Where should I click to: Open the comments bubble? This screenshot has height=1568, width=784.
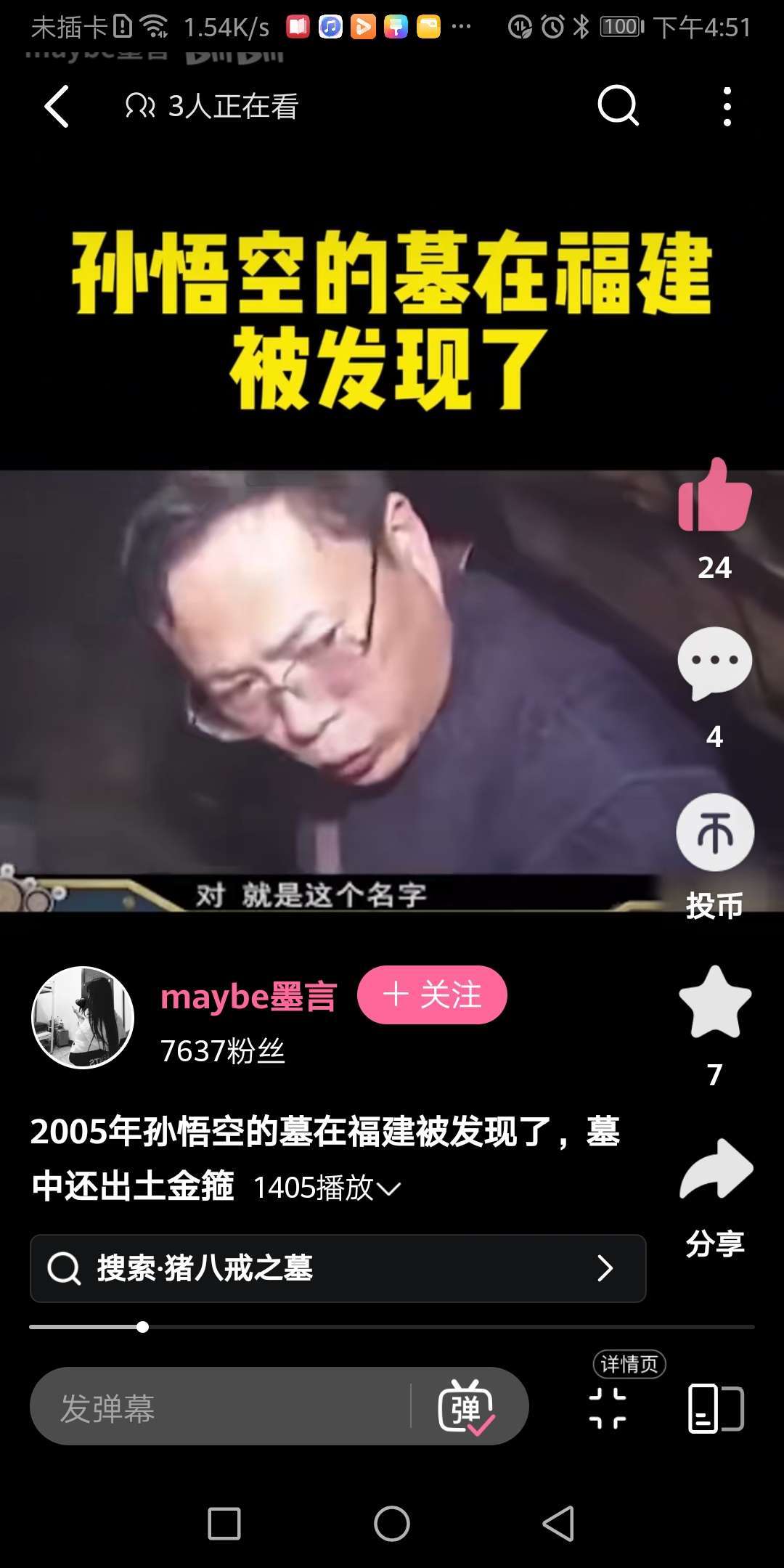[714, 663]
